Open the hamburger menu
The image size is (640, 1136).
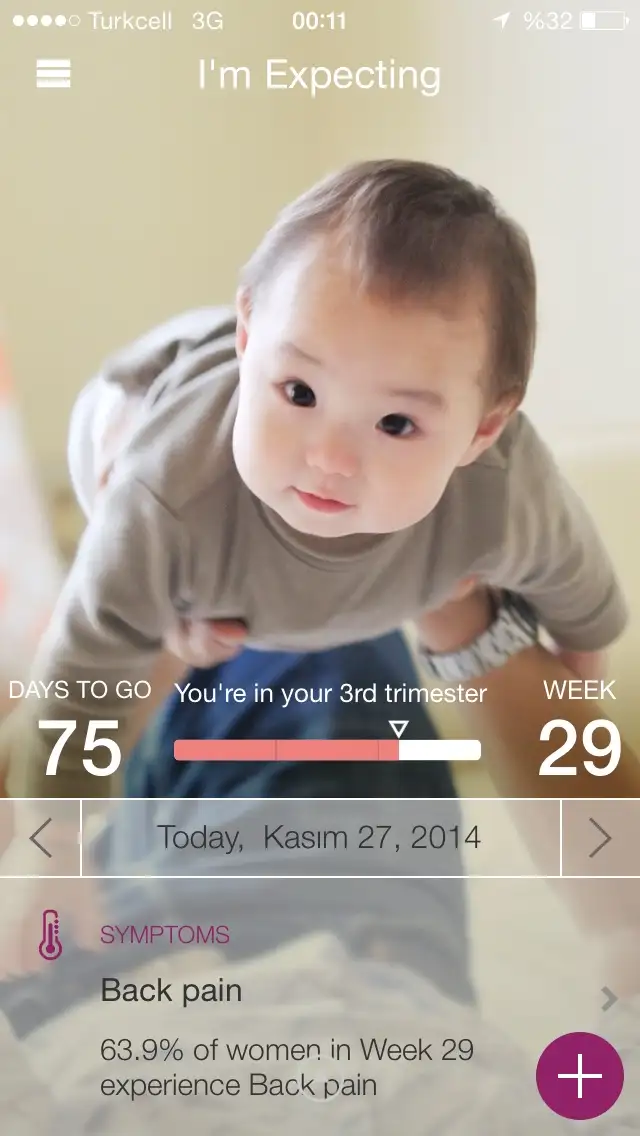click(54, 74)
